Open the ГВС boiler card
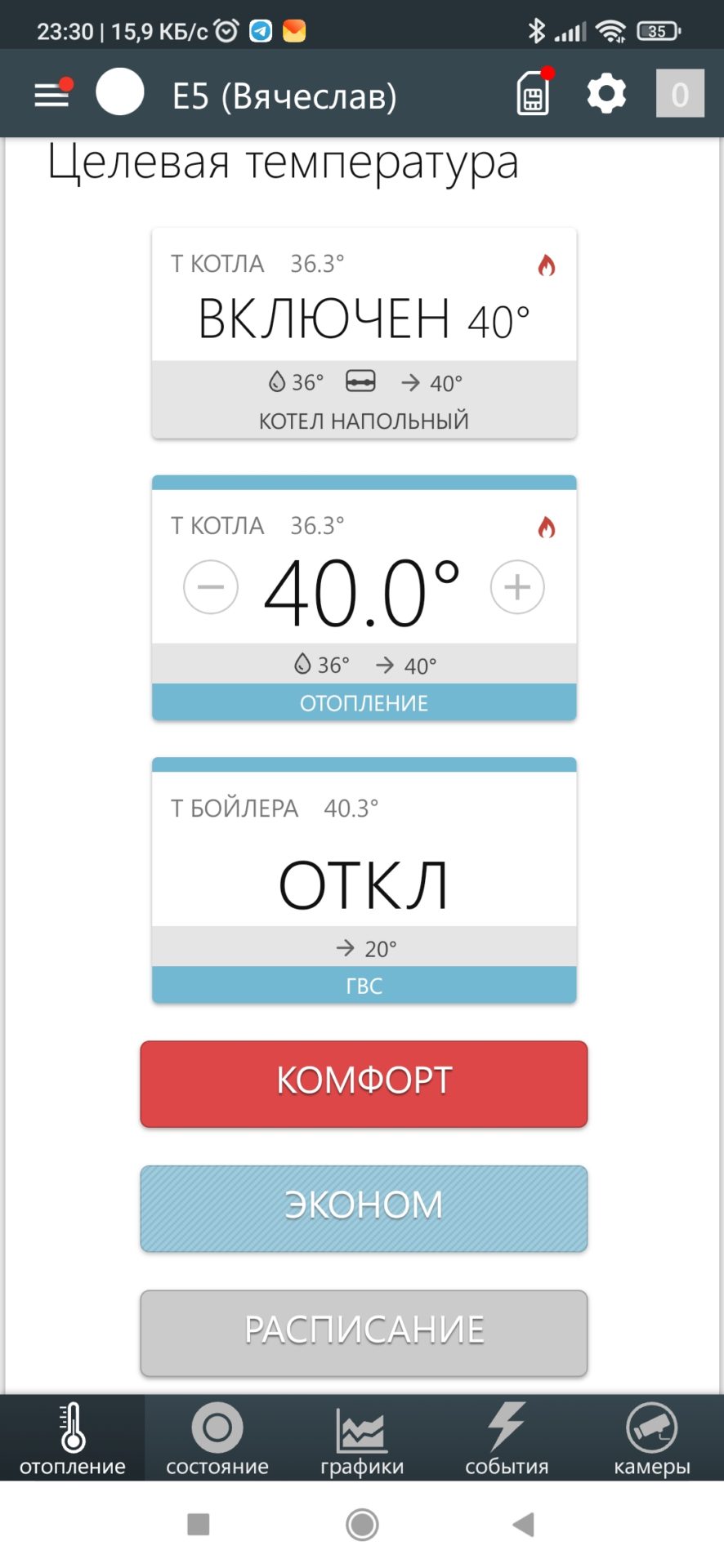This screenshot has height=1568, width=724. [x=364, y=880]
